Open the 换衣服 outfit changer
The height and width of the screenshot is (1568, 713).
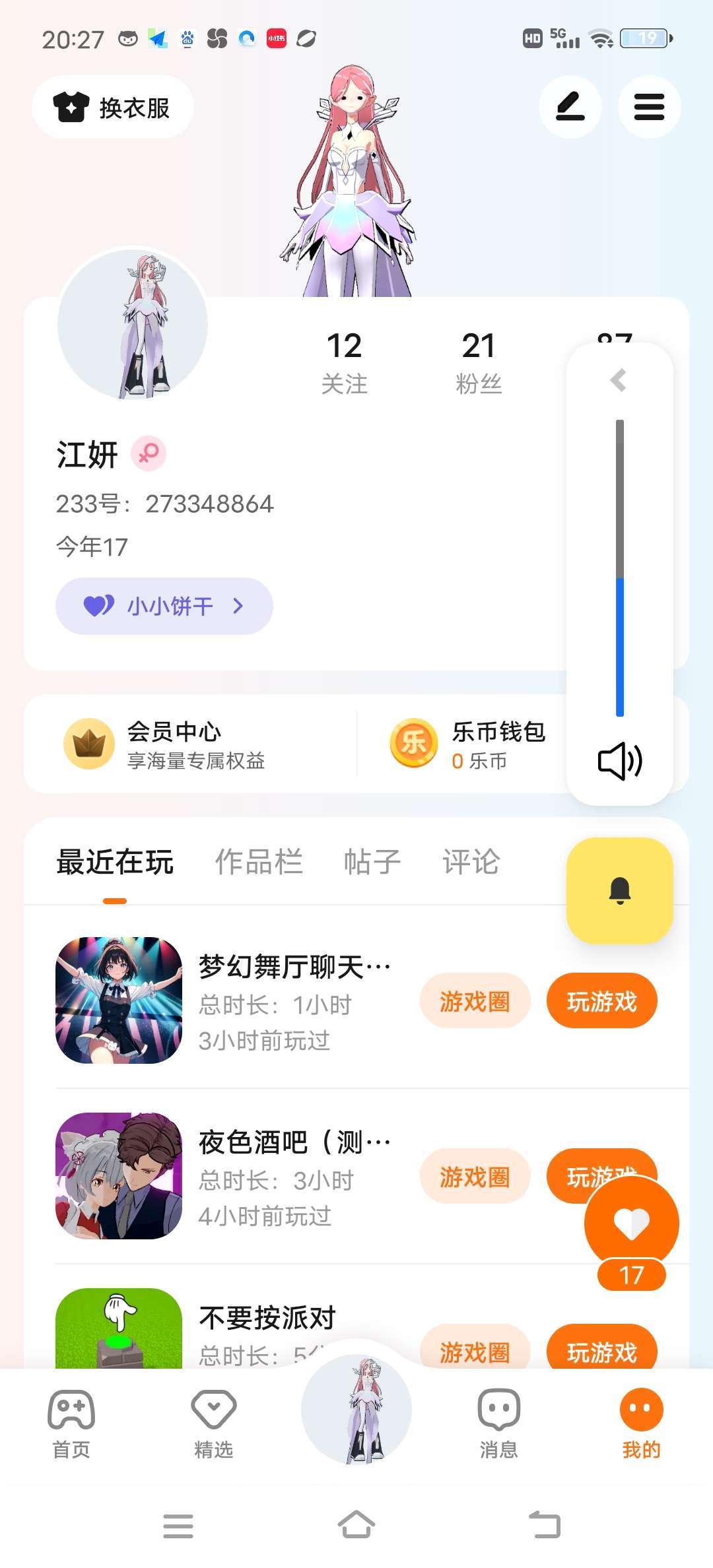112,107
